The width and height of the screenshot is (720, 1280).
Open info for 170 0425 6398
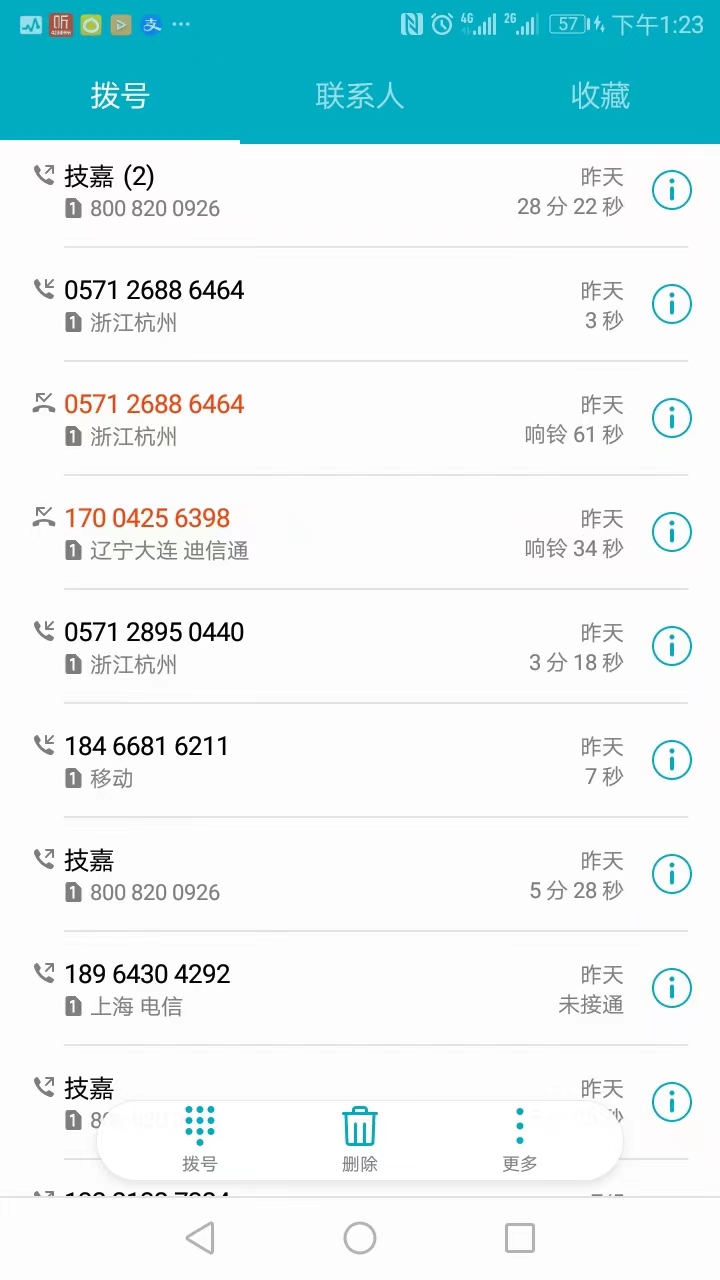[x=672, y=532]
